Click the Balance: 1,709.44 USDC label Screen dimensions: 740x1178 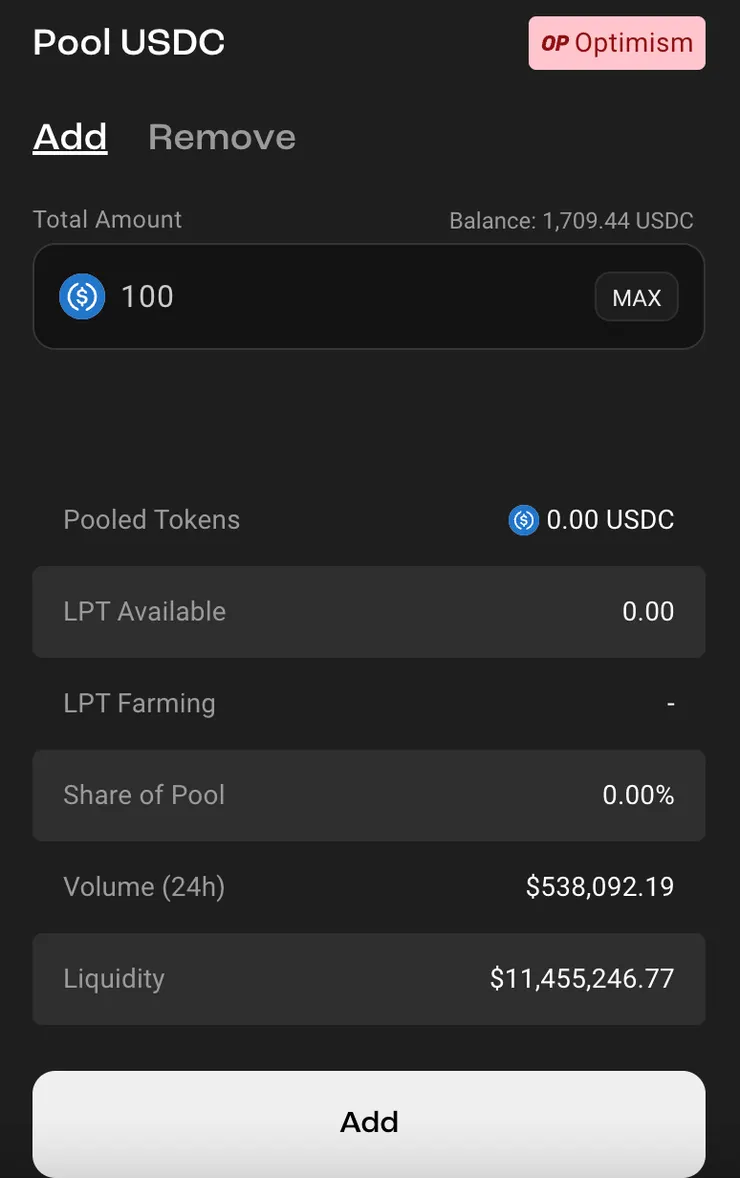pyautogui.click(x=571, y=220)
